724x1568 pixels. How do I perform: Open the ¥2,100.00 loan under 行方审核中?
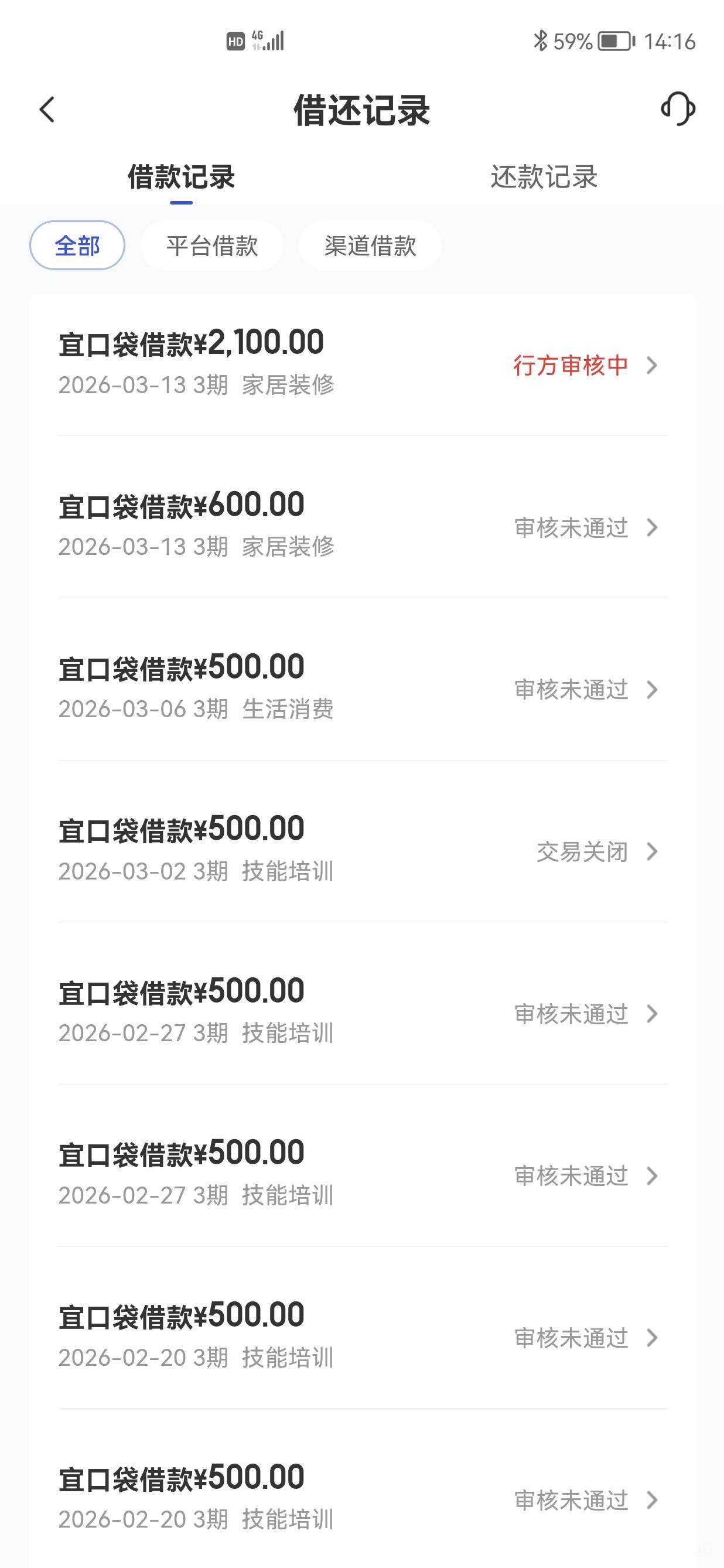pos(363,364)
